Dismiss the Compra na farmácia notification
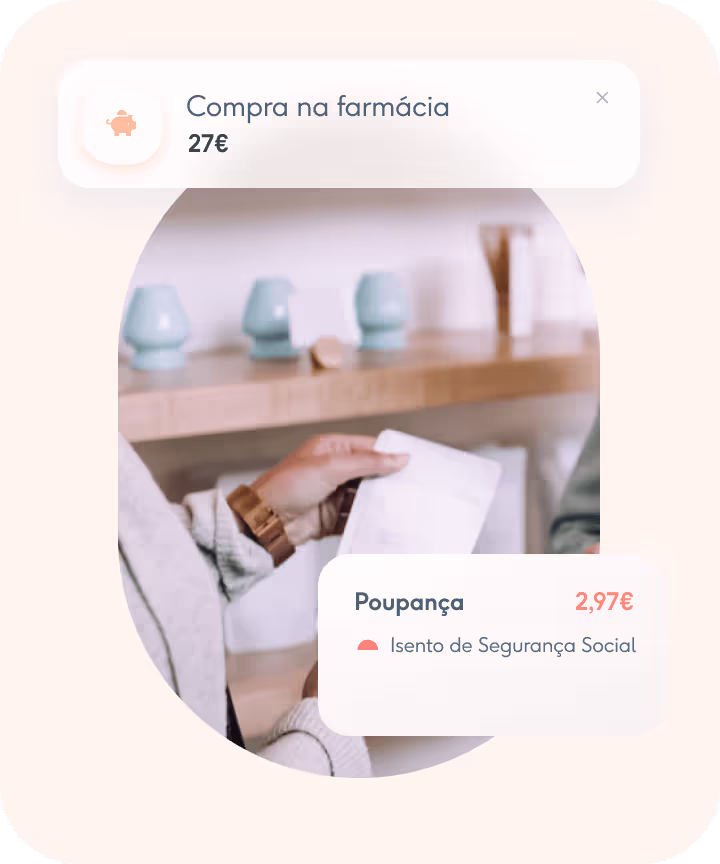The height and width of the screenshot is (864, 720). coord(602,97)
